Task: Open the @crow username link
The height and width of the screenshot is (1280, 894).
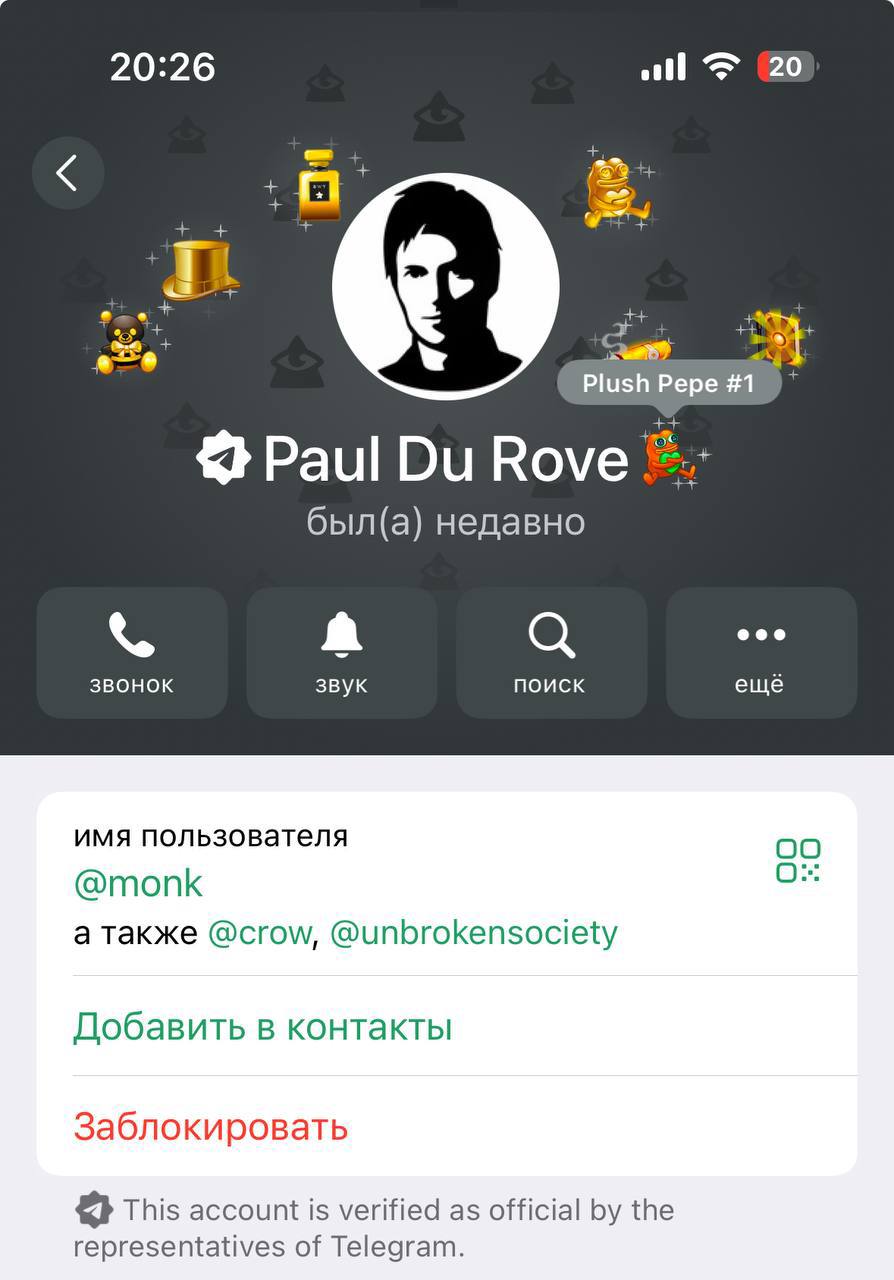Action: pyautogui.click(x=259, y=933)
